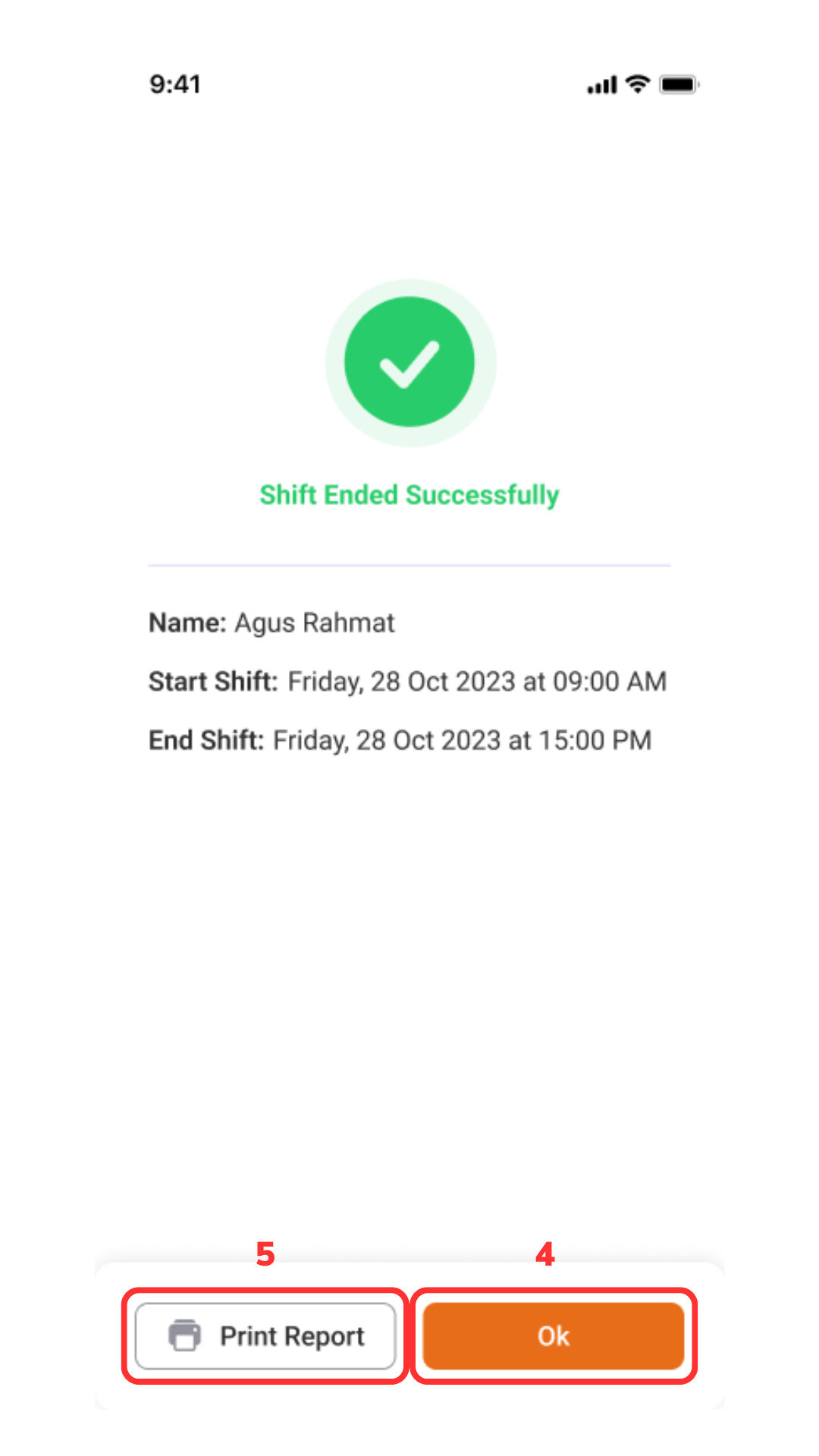Screen dimensions: 819x1456
Task: Print the shift report
Action: (x=265, y=1335)
